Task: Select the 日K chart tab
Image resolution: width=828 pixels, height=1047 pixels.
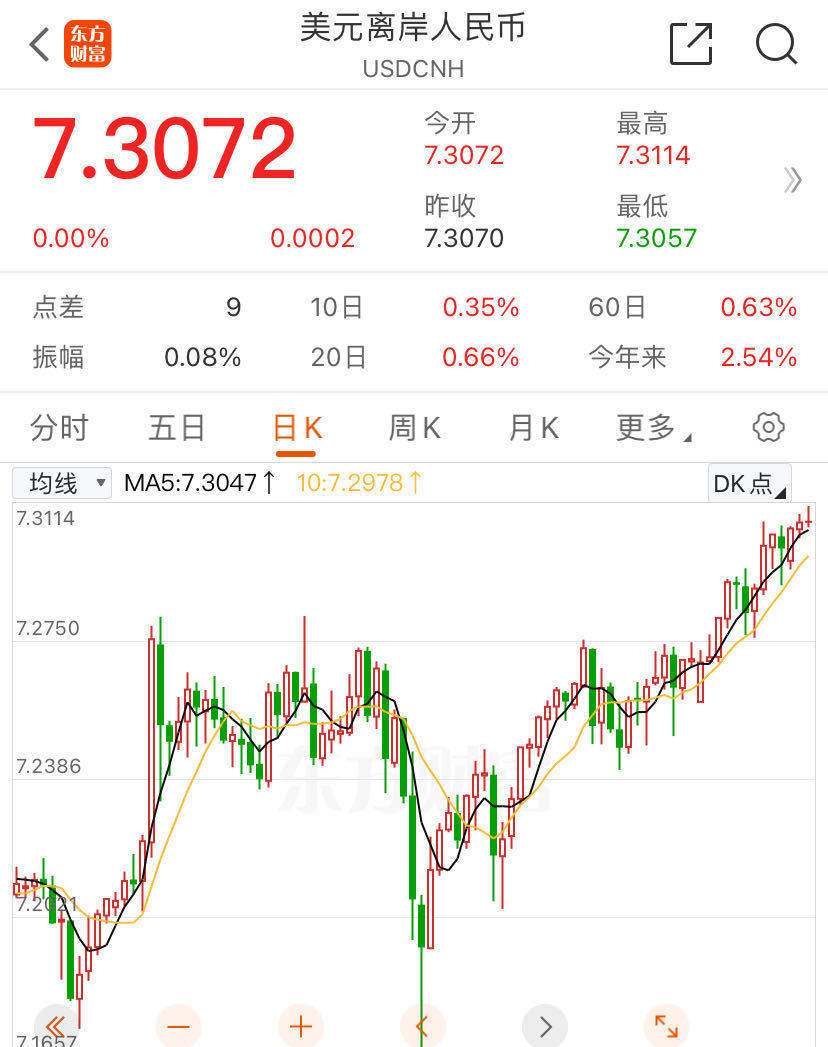Action: click(x=297, y=428)
